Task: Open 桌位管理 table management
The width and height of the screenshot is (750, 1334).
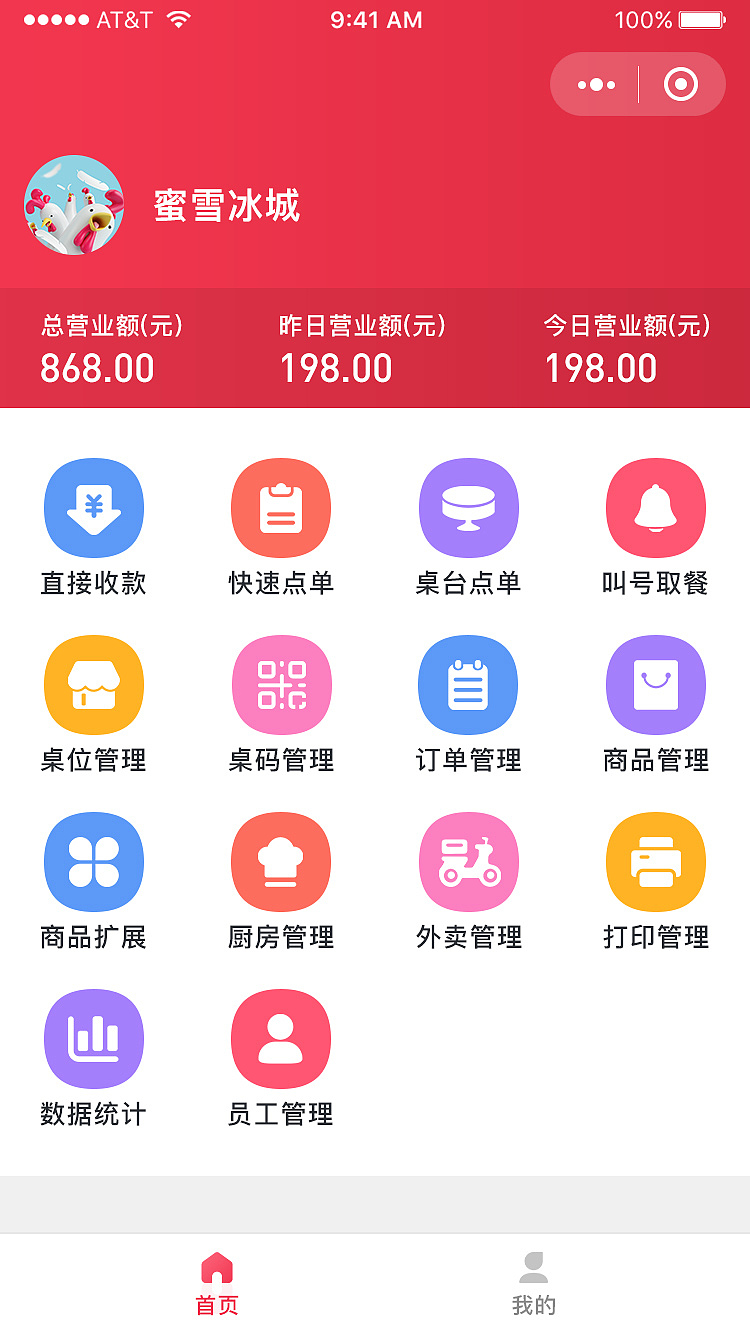Action: pyautogui.click(x=93, y=685)
